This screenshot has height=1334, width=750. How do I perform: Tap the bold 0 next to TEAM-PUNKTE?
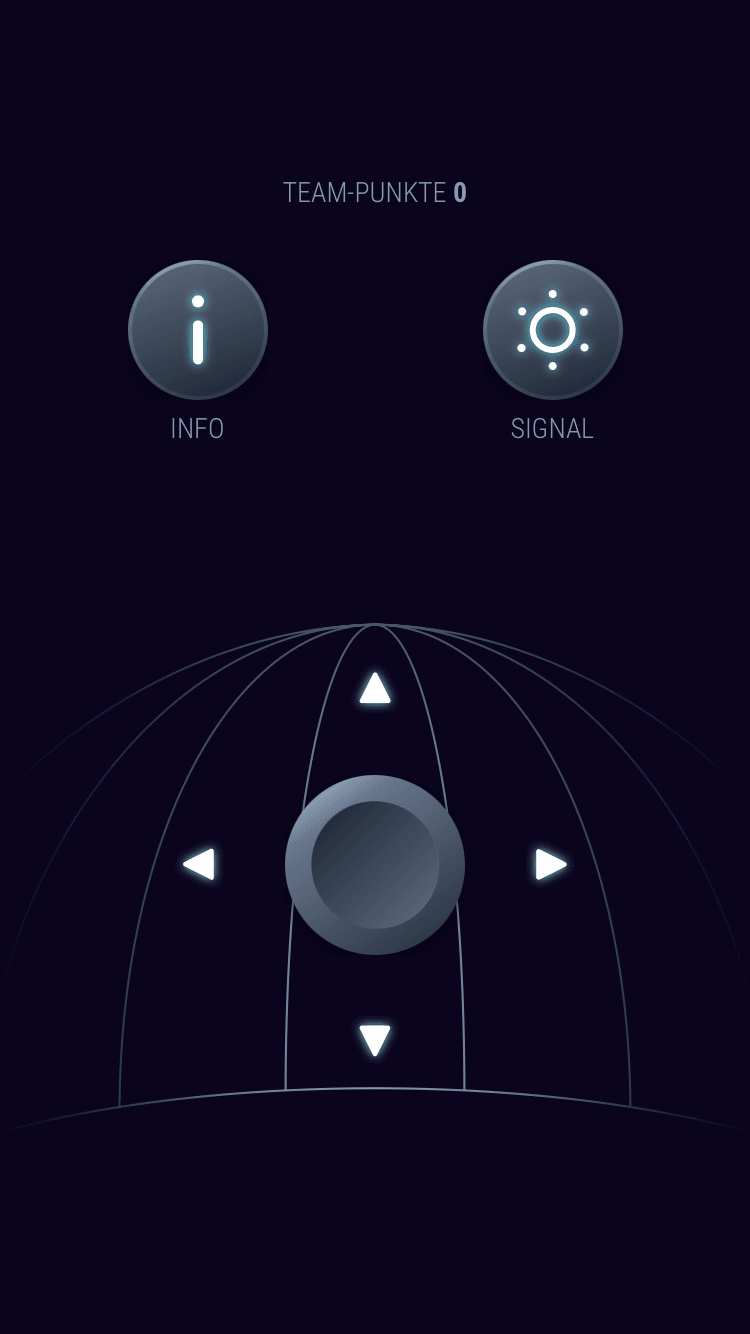click(461, 193)
